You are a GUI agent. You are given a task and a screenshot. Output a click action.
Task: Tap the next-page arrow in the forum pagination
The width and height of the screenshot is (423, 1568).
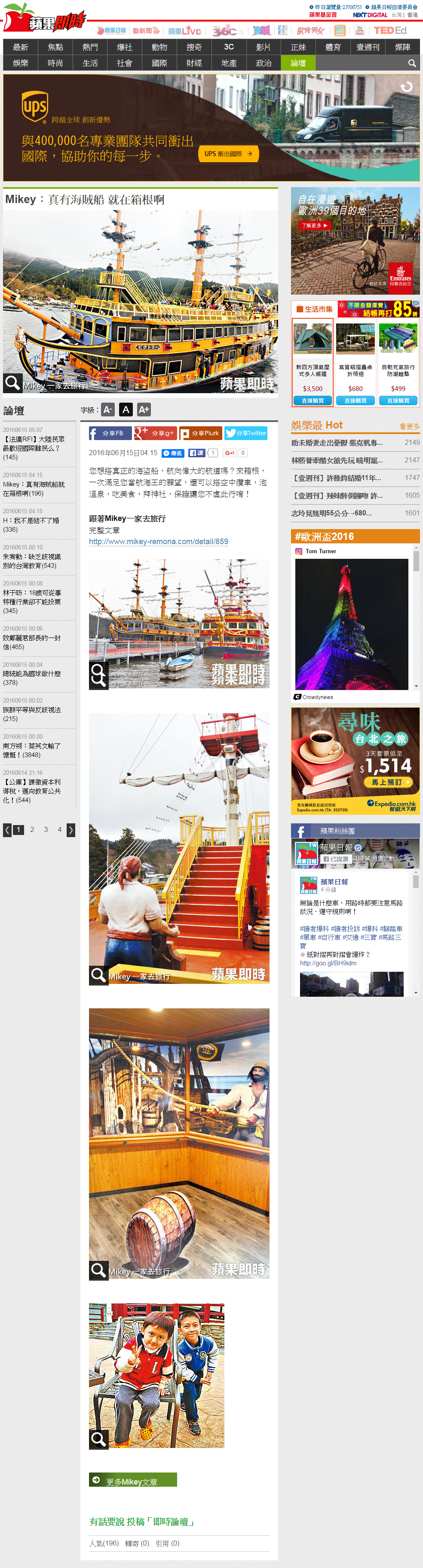tap(70, 830)
